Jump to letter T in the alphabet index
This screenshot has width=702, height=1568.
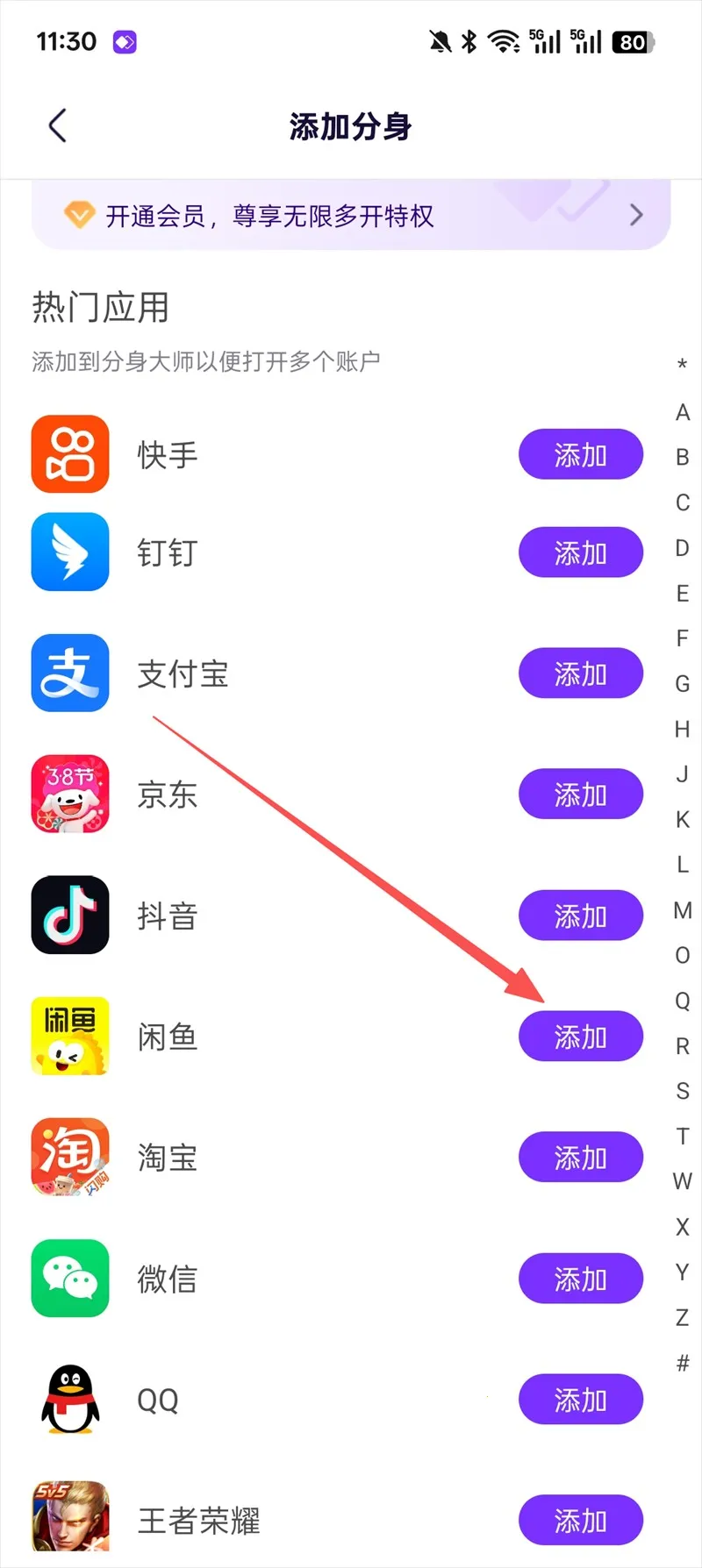(x=682, y=1137)
